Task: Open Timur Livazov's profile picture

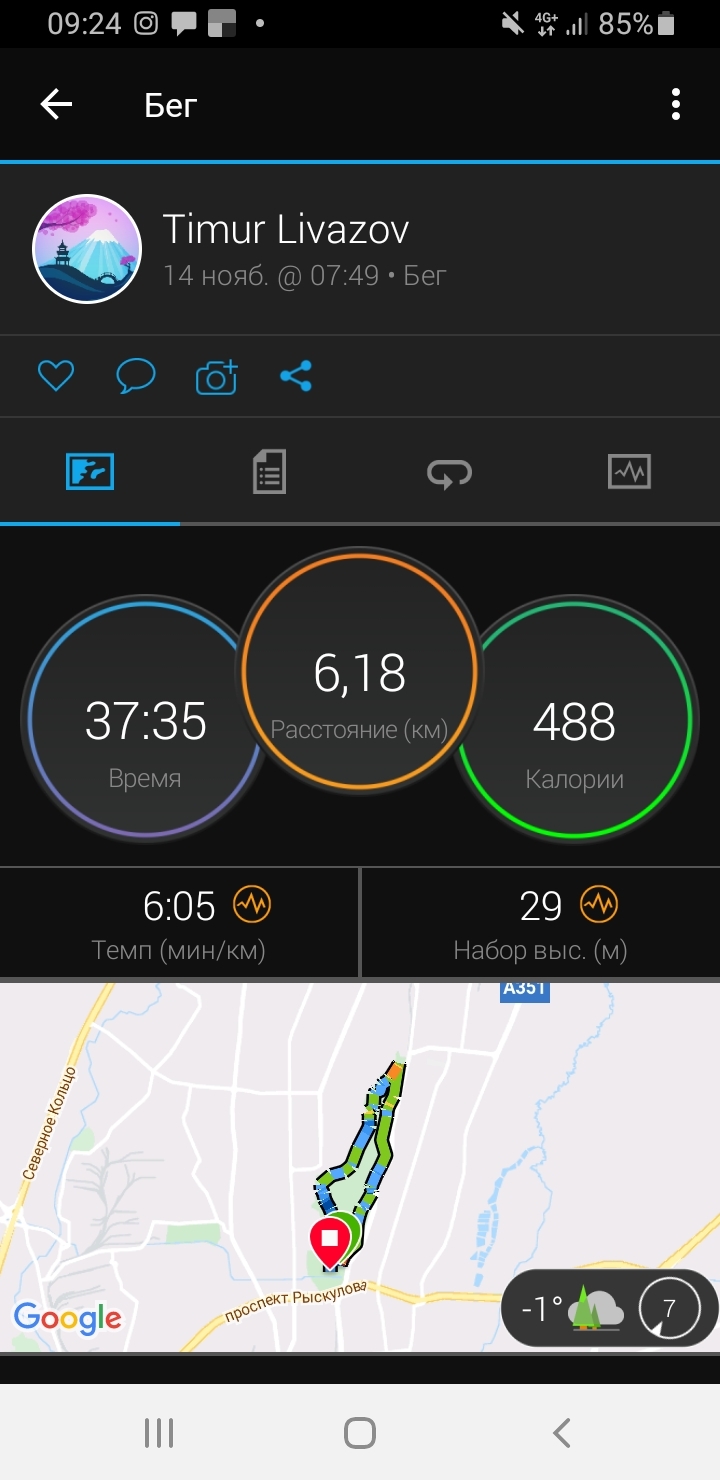Action: point(87,249)
